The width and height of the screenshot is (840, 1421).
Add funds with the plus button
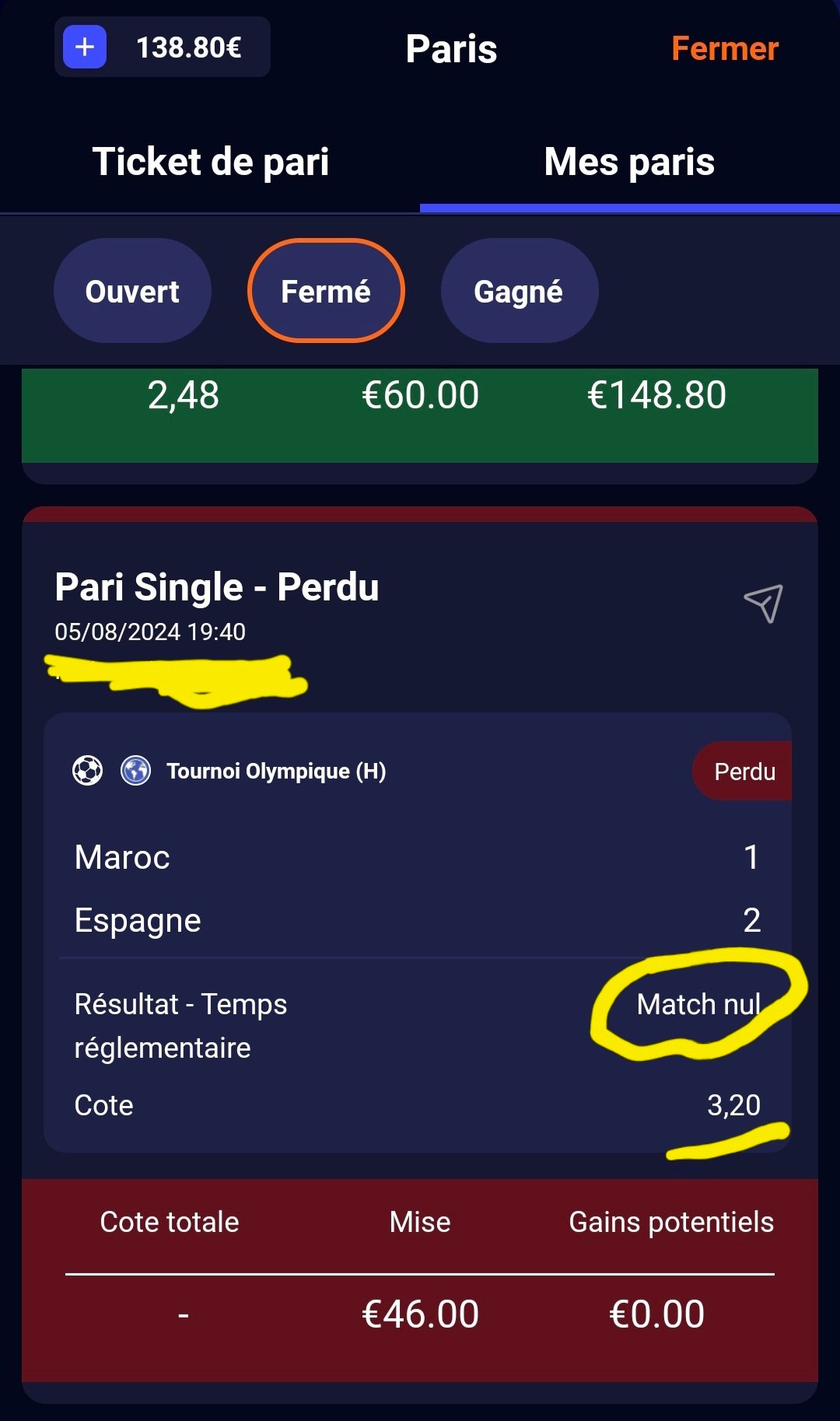[x=85, y=47]
